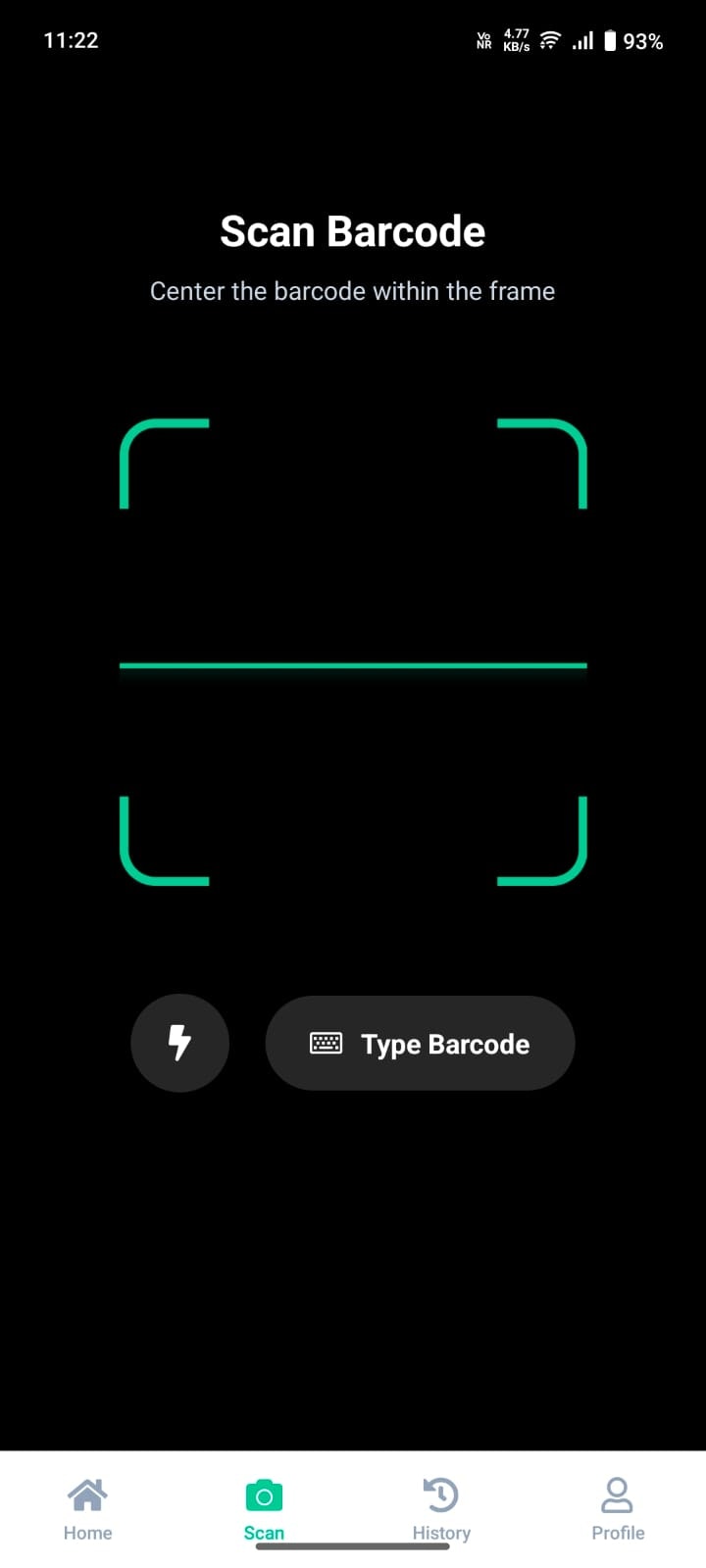The image size is (706, 1568).
Task: Open the History tab
Action: click(x=441, y=1509)
